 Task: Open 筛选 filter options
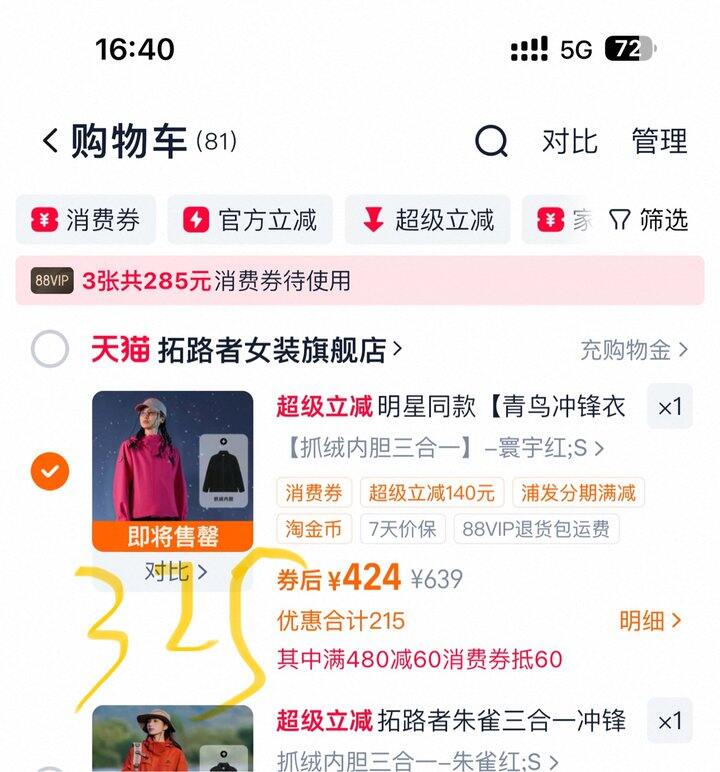pos(649,220)
